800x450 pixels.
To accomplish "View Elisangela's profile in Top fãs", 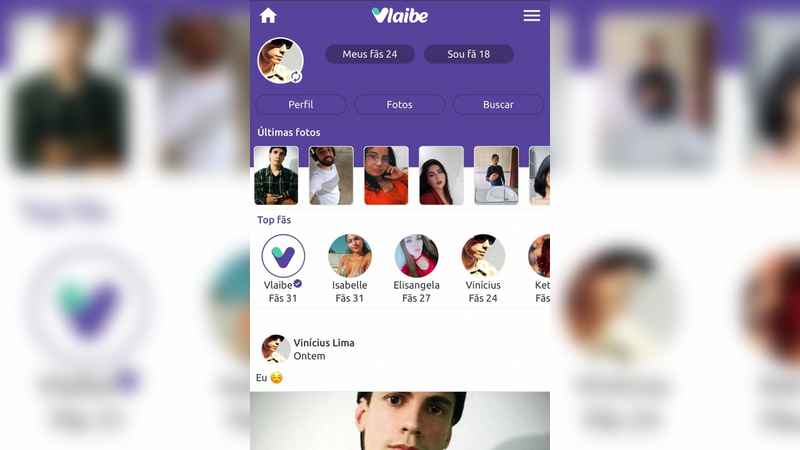I will click(x=416, y=257).
